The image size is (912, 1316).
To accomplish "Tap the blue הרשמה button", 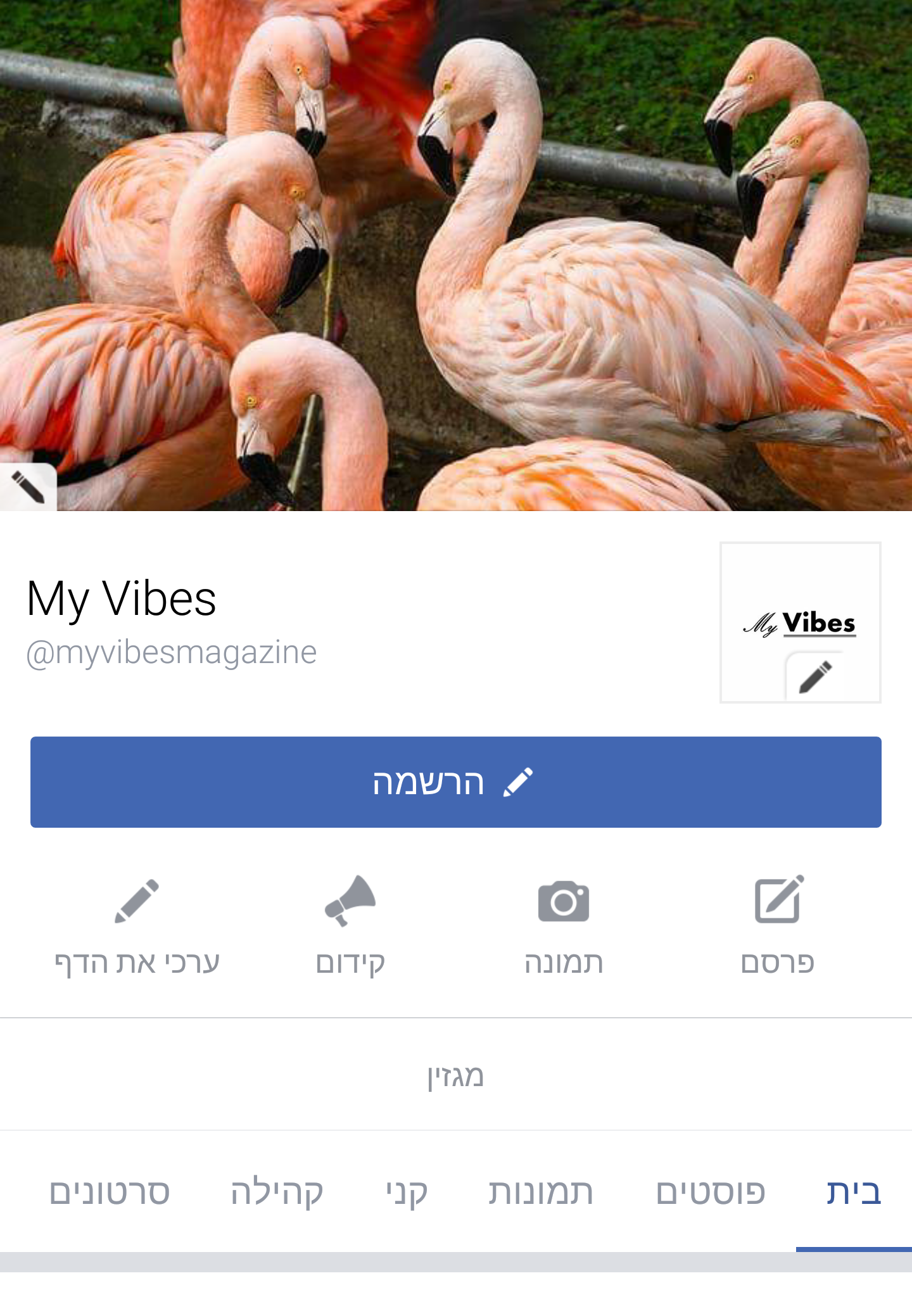I will [456, 782].
